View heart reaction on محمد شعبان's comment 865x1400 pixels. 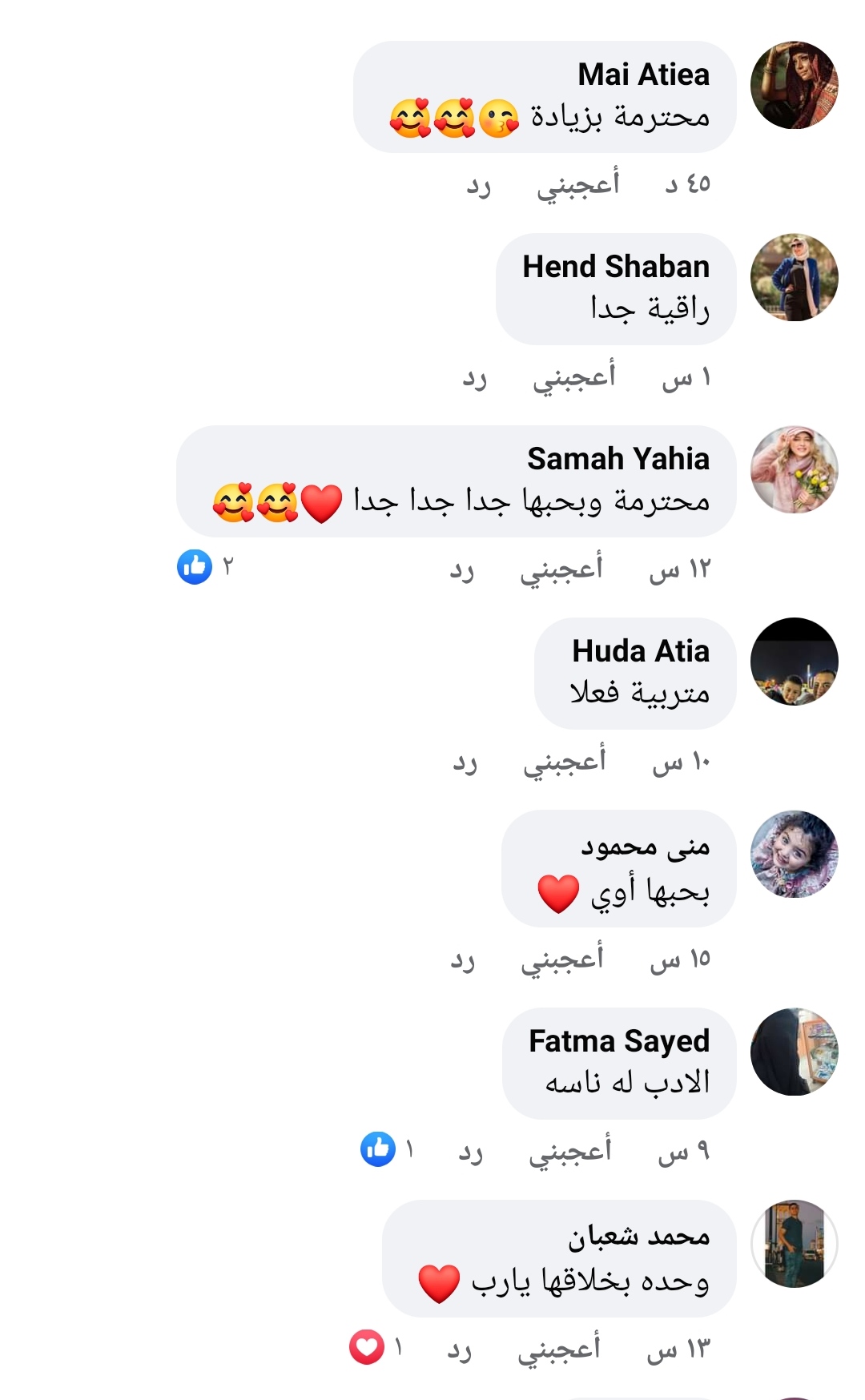click(x=374, y=1347)
